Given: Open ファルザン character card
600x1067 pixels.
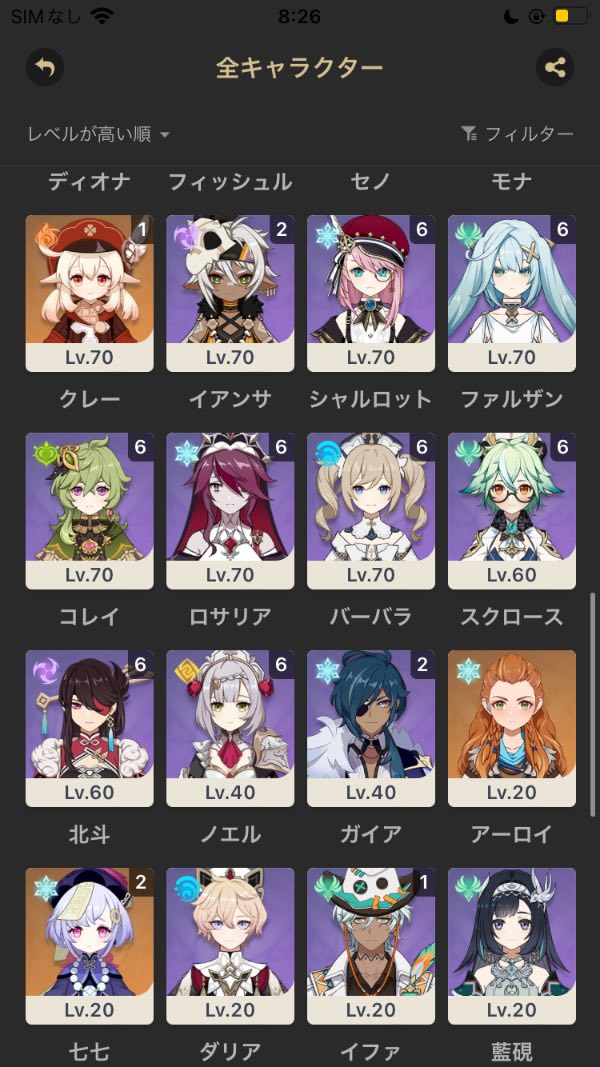Looking at the screenshot, I should (512, 293).
